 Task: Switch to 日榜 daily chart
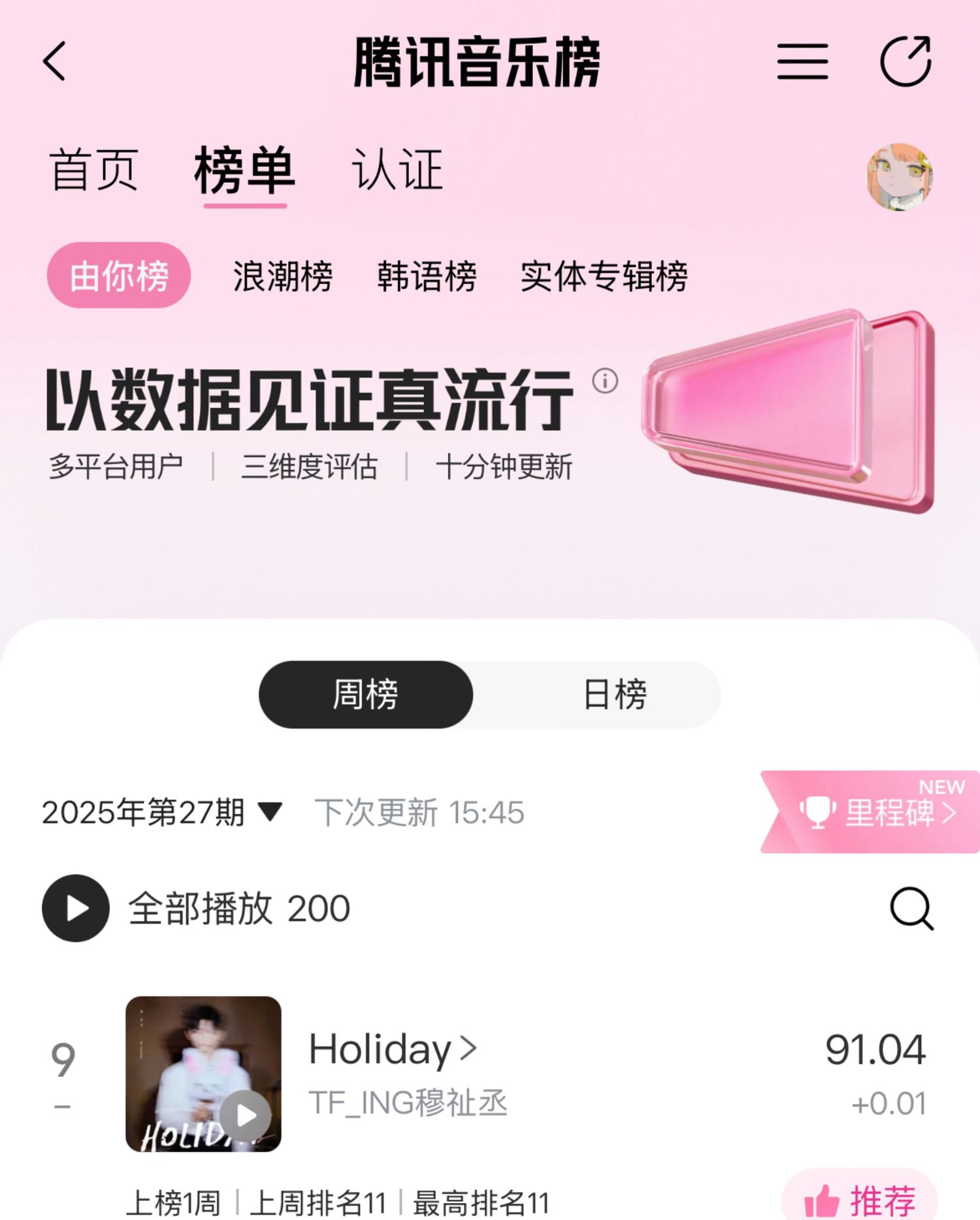[x=615, y=695]
